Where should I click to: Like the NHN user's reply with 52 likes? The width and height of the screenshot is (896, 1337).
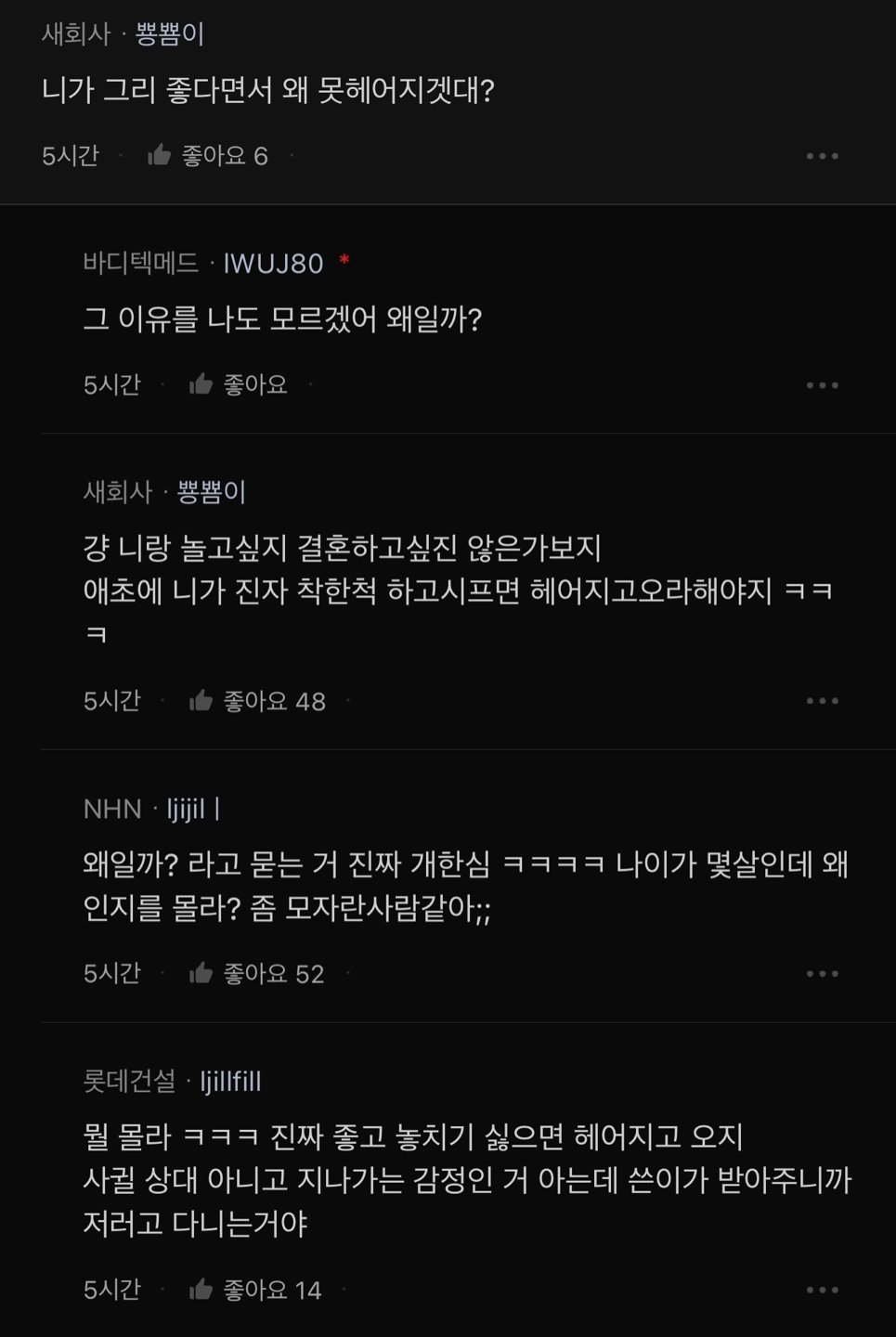[x=201, y=973]
